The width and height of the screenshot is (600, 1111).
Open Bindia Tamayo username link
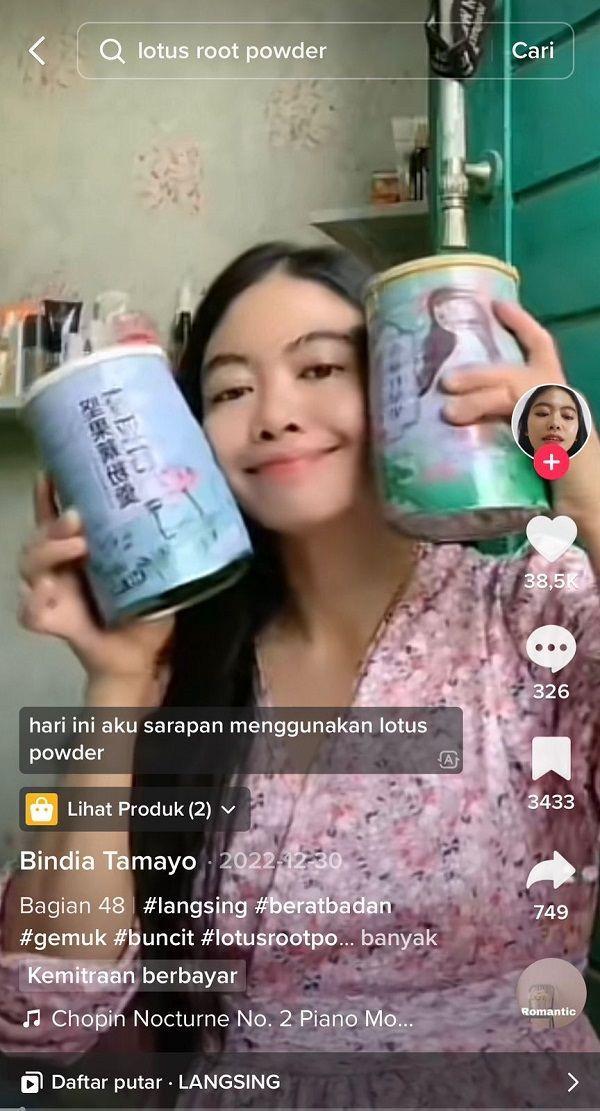coord(109,861)
